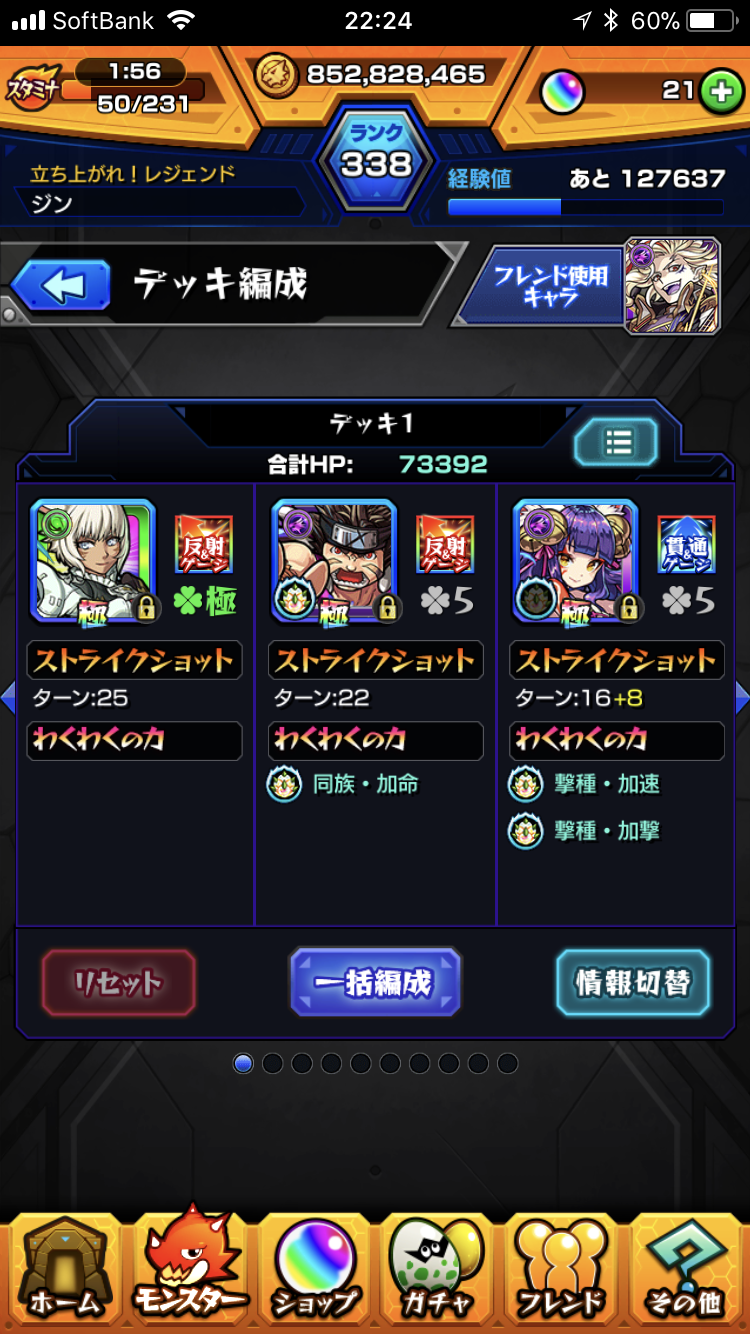Select the headband monster in the second slot
Screen dimensions: 750x1334
335,561
